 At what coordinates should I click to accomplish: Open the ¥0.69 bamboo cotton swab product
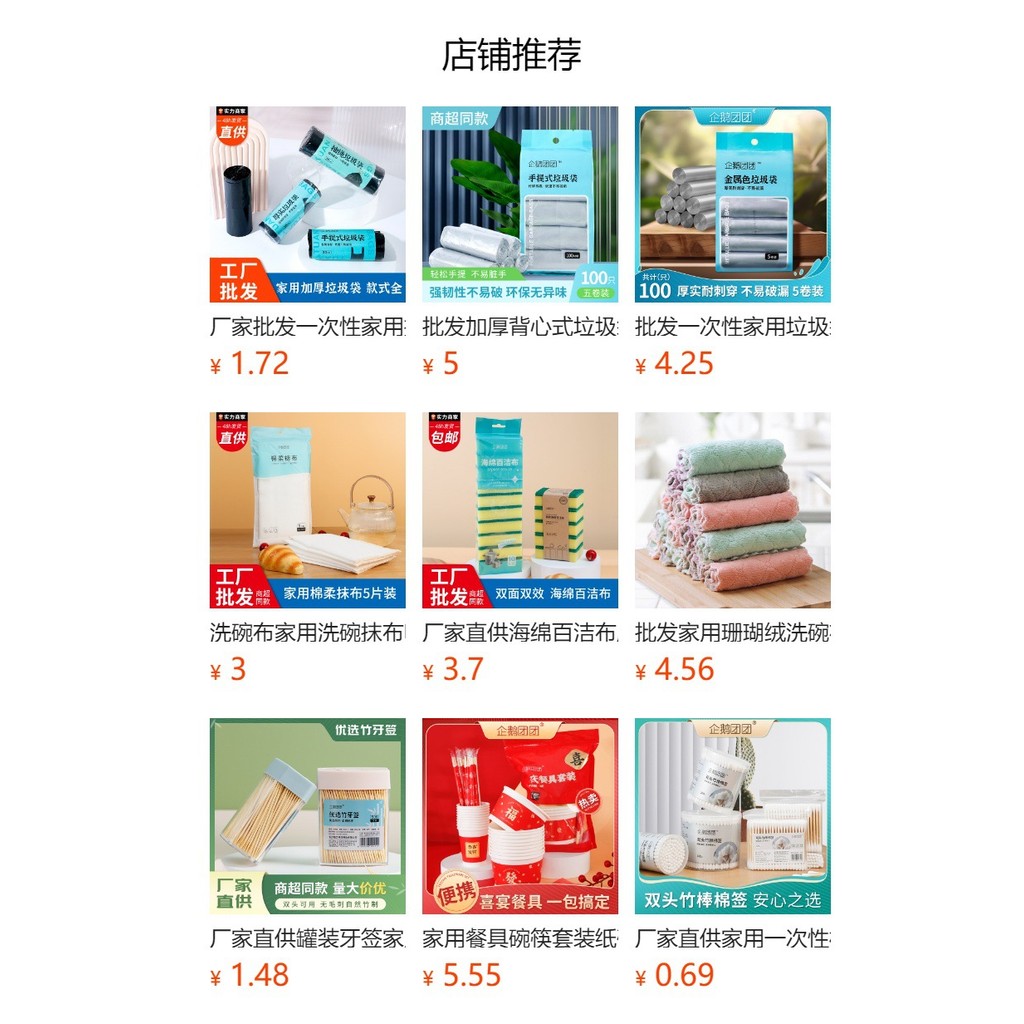click(x=732, y=815)
